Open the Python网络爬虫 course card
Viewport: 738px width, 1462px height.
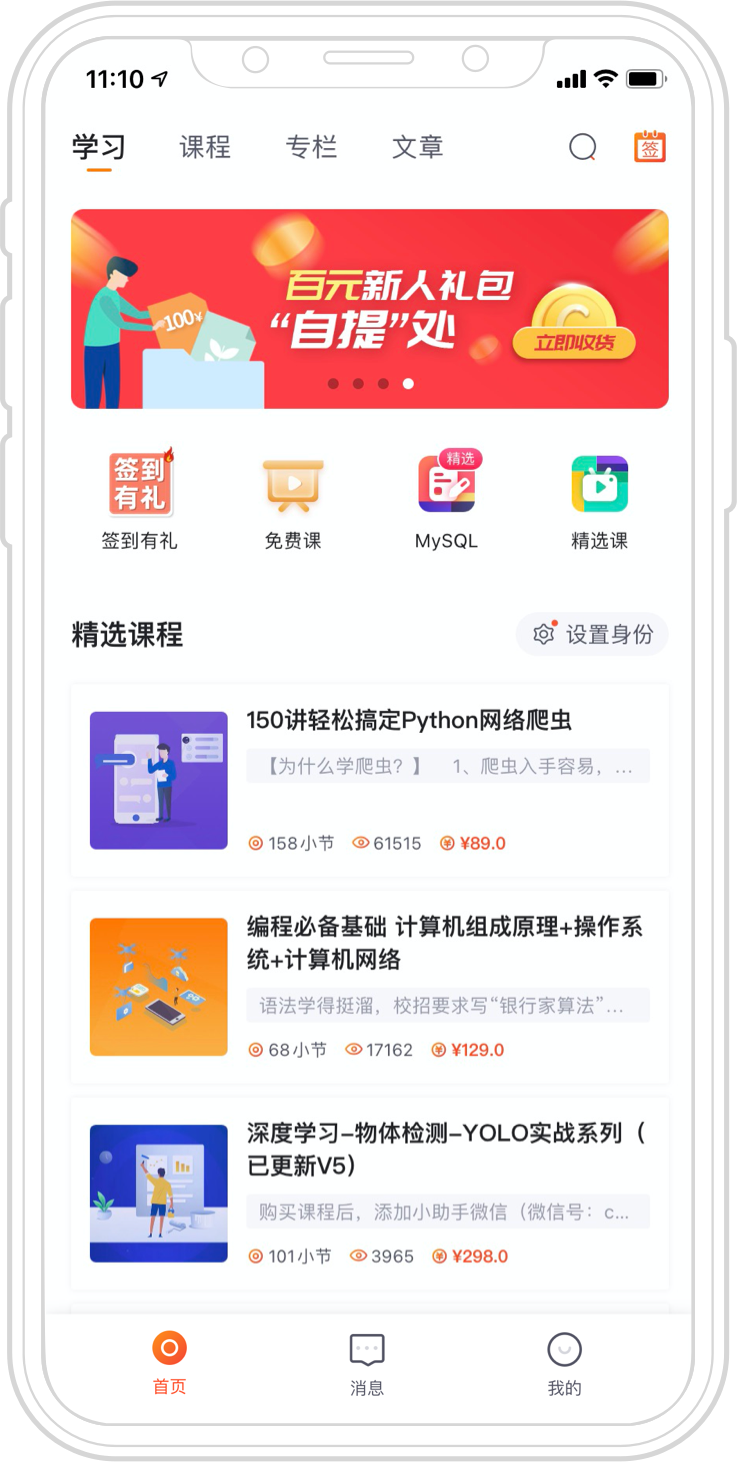pyautogui.click(x=369, y=780)
